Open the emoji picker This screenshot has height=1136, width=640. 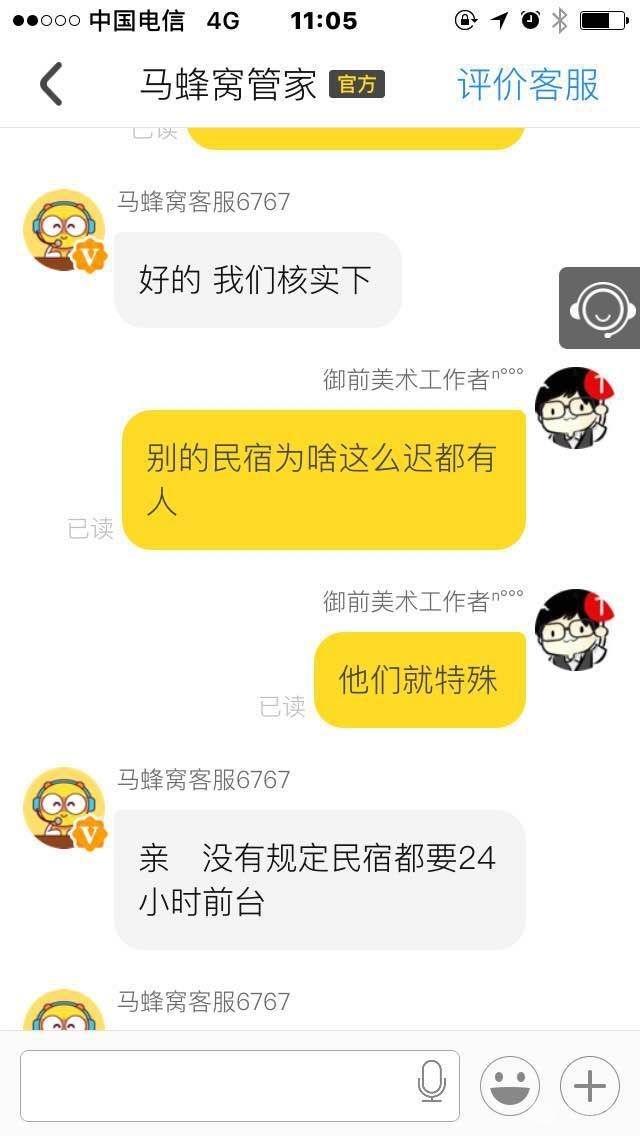(510, 1086)
